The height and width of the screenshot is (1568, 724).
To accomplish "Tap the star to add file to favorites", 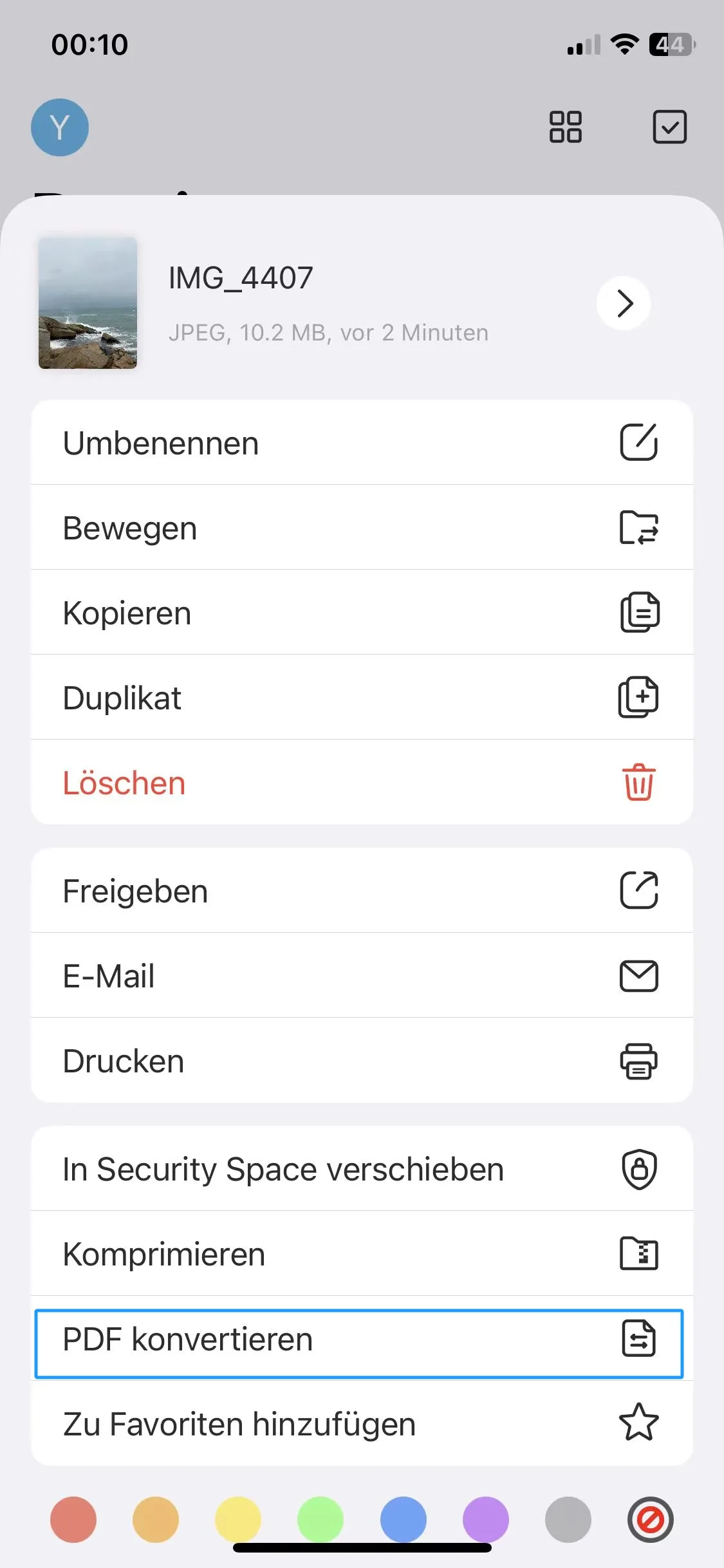I will (x=639, y=1423).
